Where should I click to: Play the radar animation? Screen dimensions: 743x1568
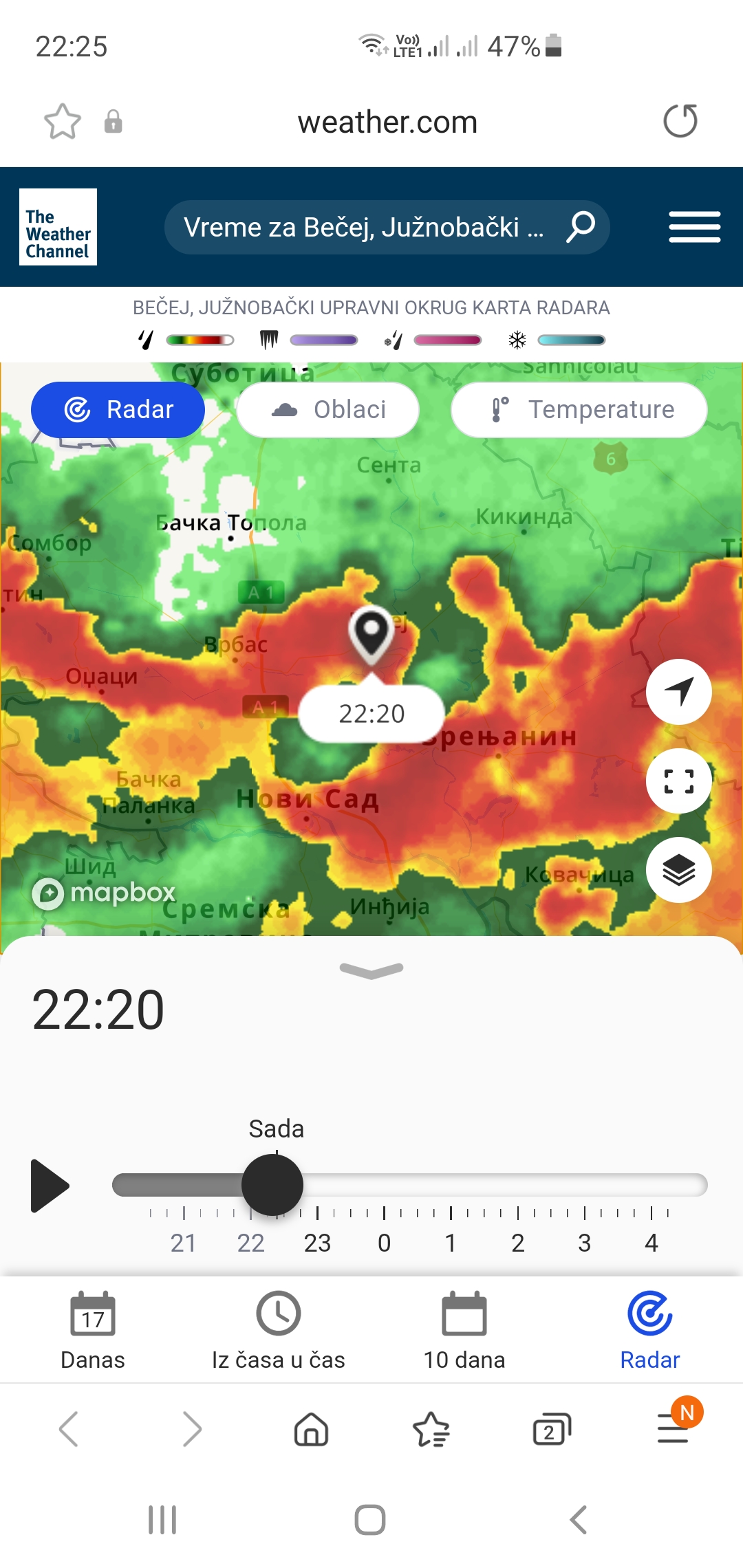point(50,1186)
